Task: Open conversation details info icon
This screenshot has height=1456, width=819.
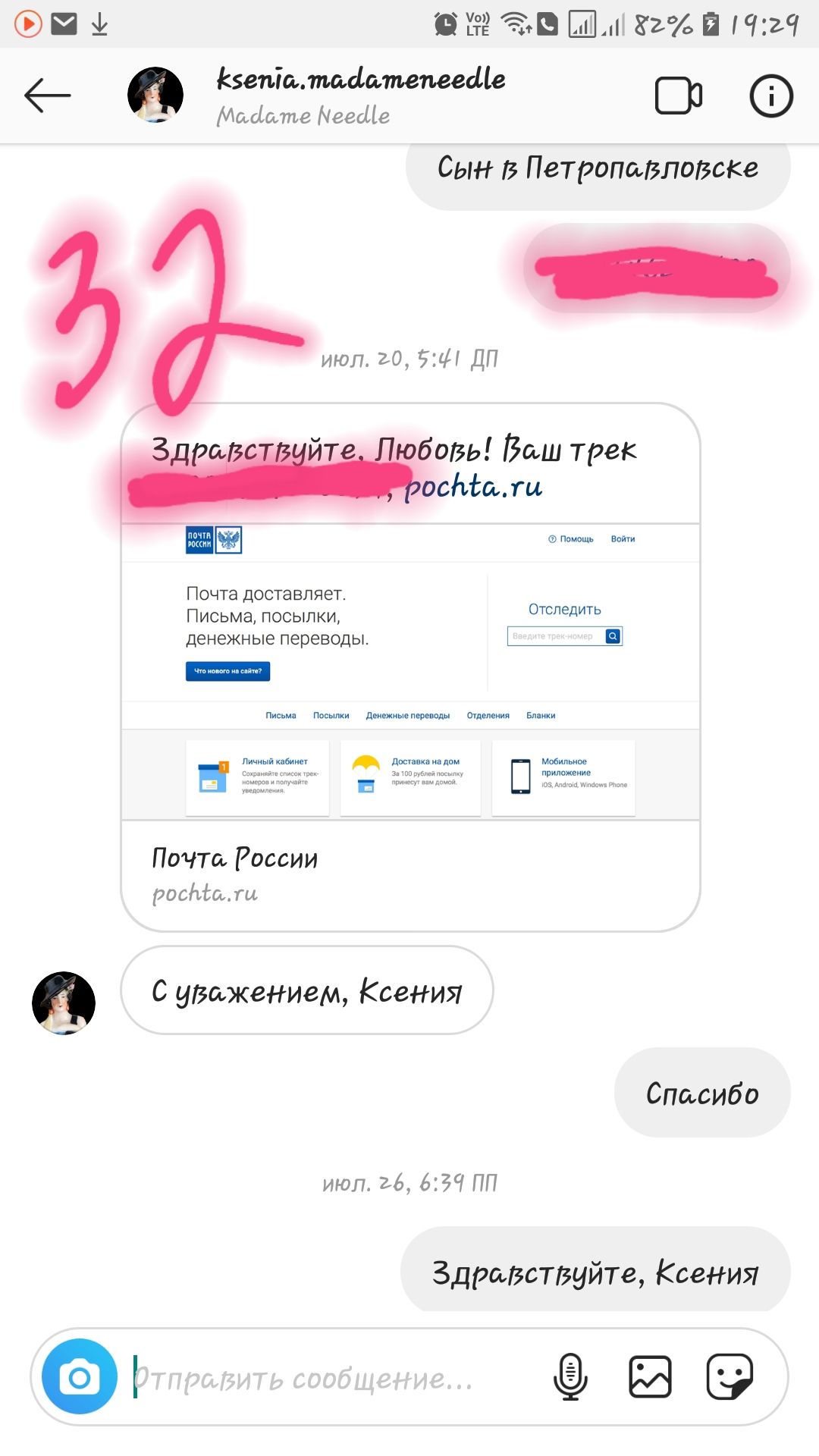Action: (x=770, y=96)
